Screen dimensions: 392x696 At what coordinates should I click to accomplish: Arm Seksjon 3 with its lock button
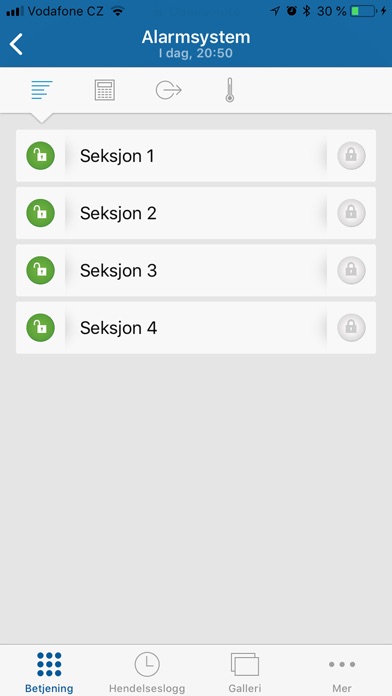[351, 270]
